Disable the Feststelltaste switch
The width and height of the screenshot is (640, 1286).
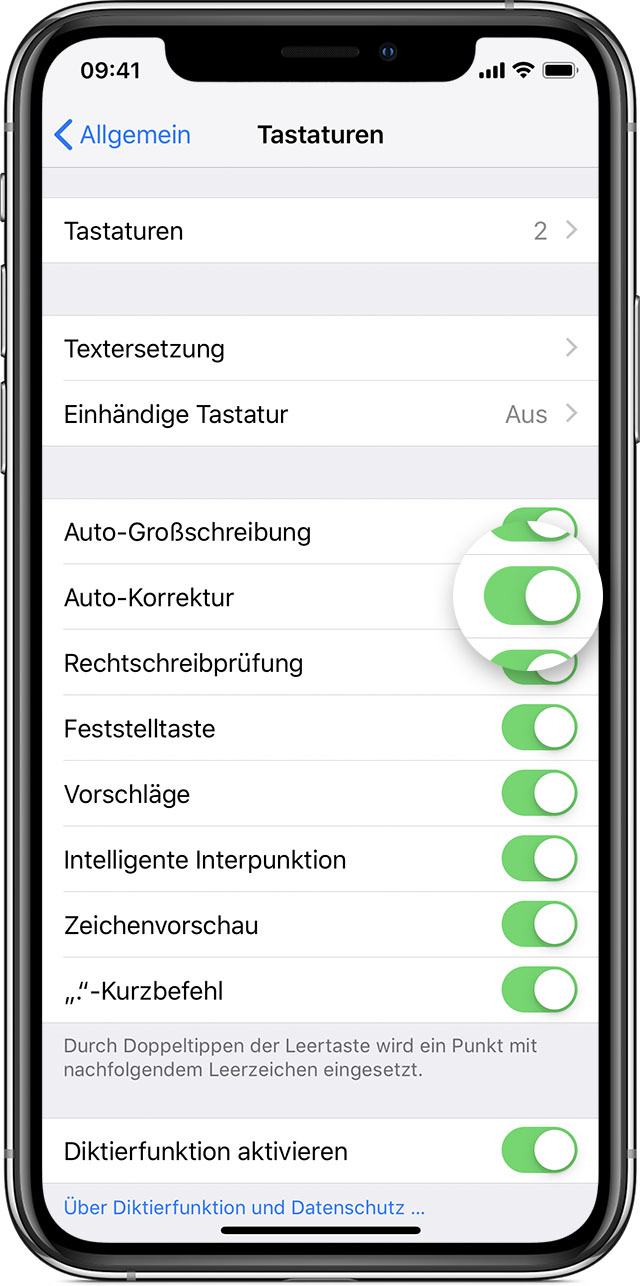[539, 728]
